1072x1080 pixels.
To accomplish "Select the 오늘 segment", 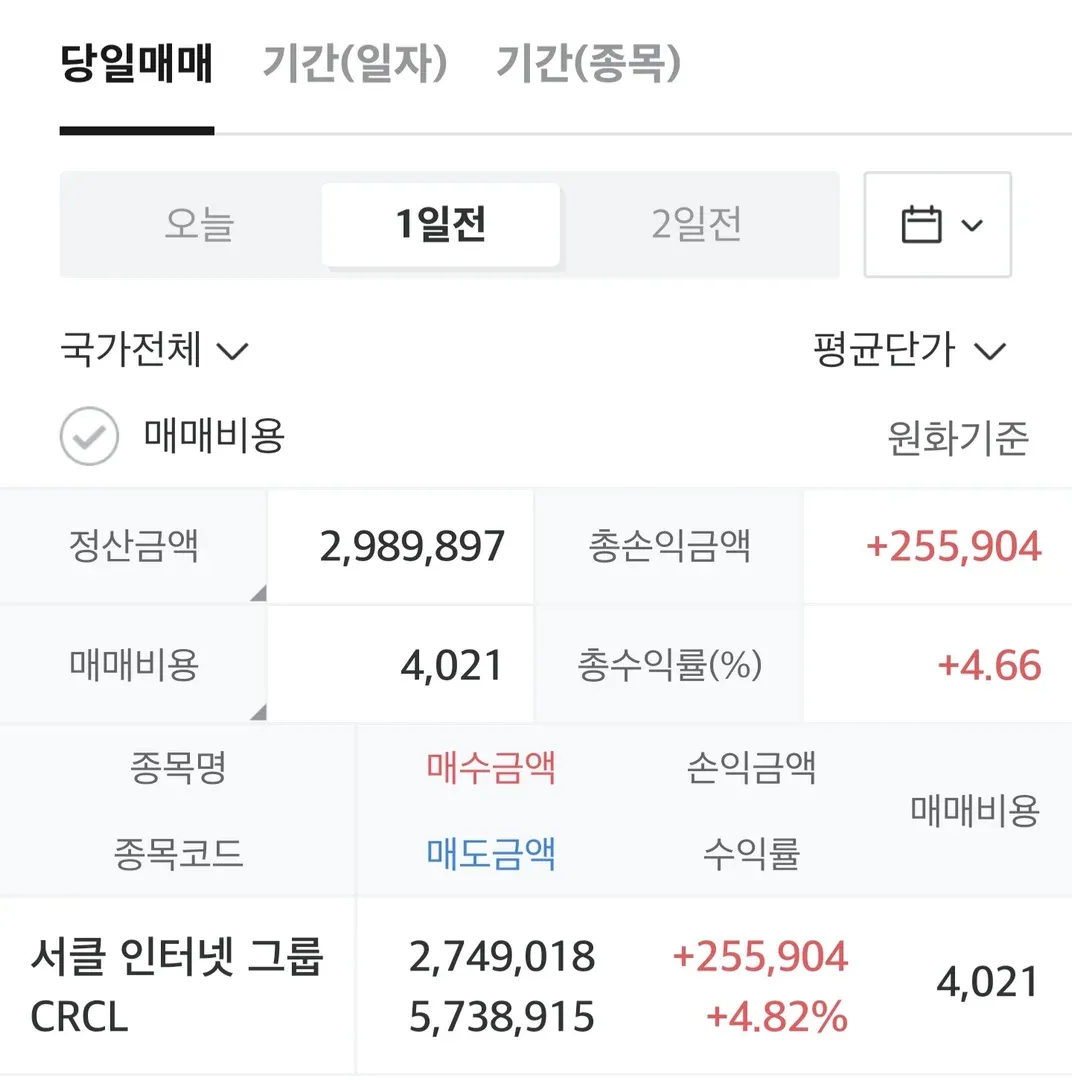I will (199, 225).
